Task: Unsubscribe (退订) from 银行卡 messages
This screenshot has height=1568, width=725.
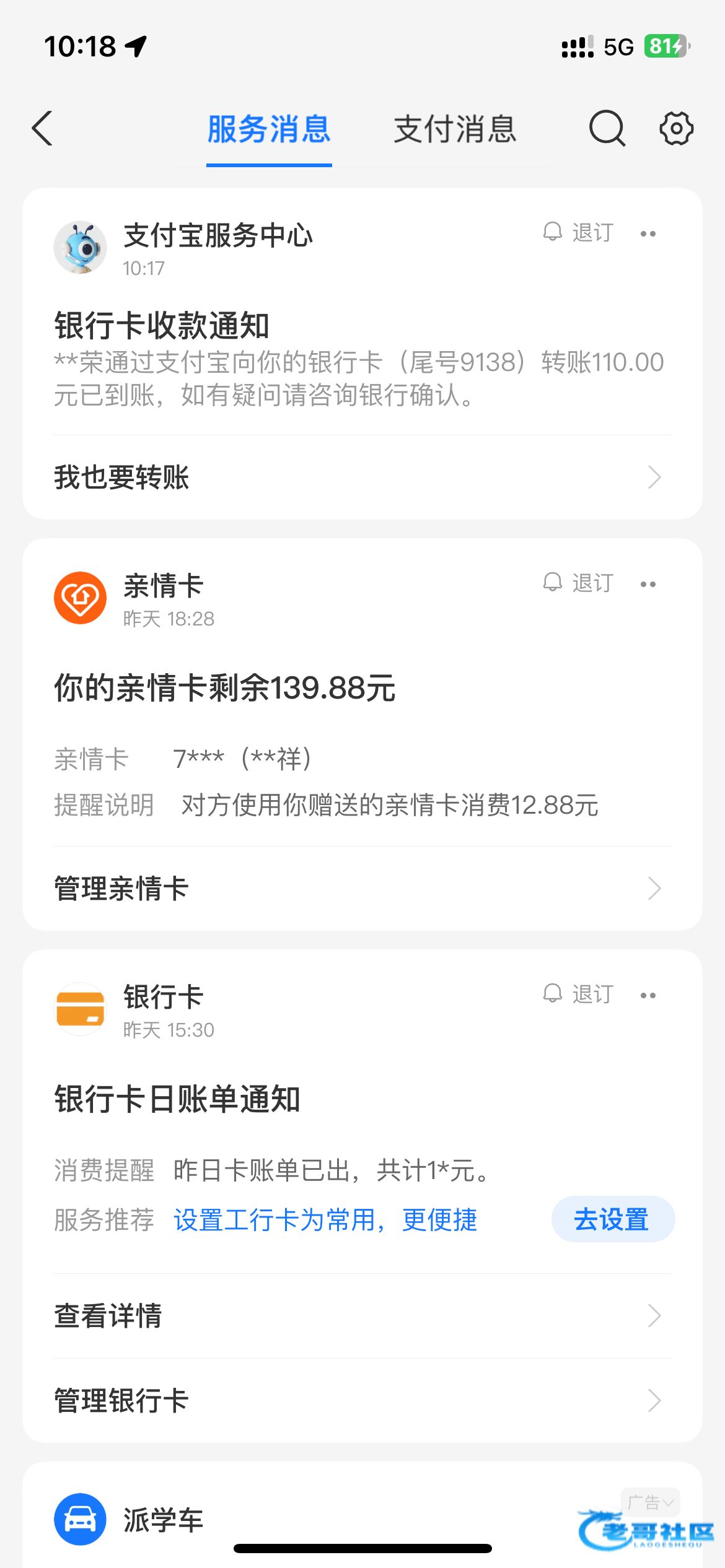Action: click(579, 995)
